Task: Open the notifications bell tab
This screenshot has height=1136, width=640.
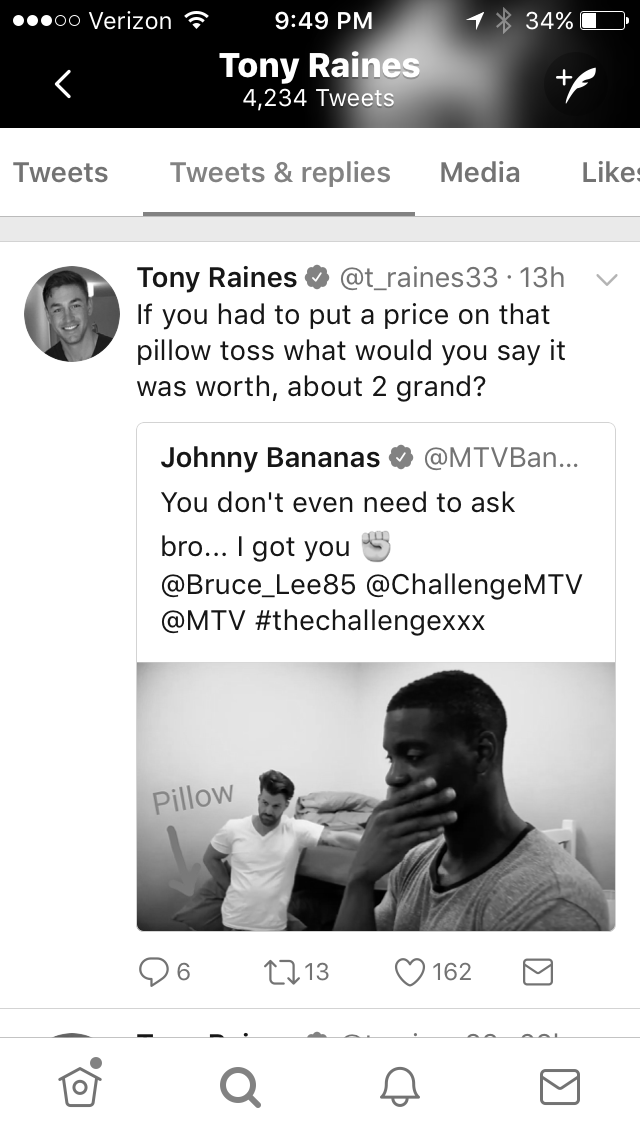Action: 400,1087
